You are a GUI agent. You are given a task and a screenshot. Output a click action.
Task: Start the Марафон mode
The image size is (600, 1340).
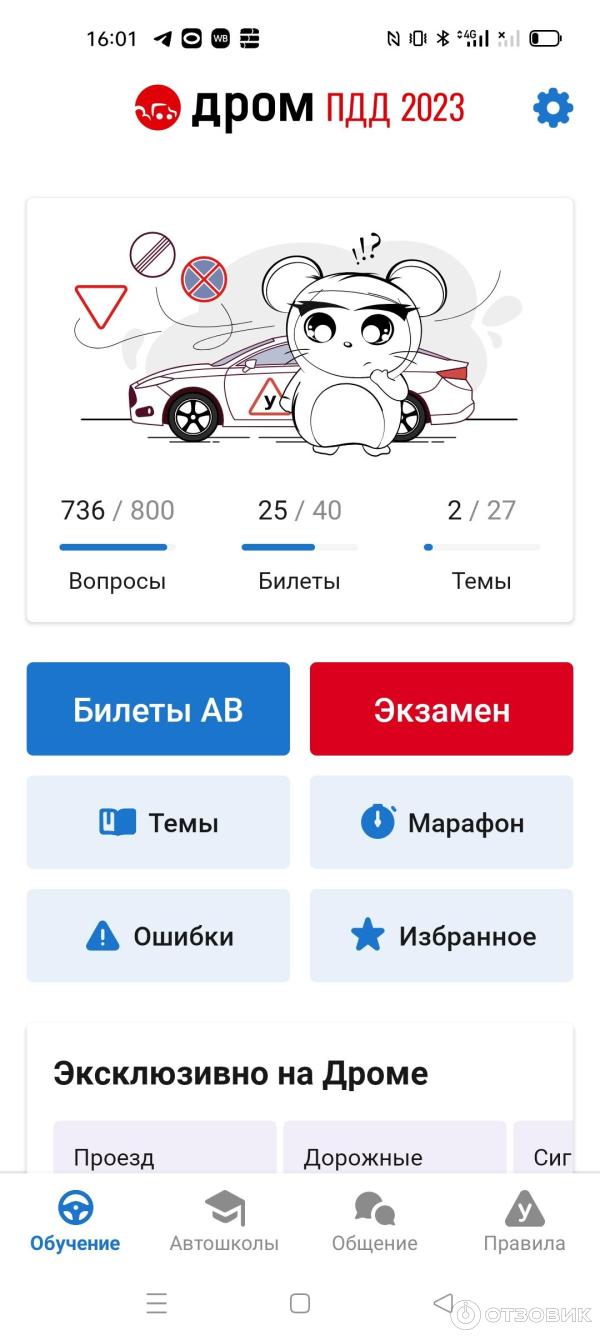pos(441,822)
